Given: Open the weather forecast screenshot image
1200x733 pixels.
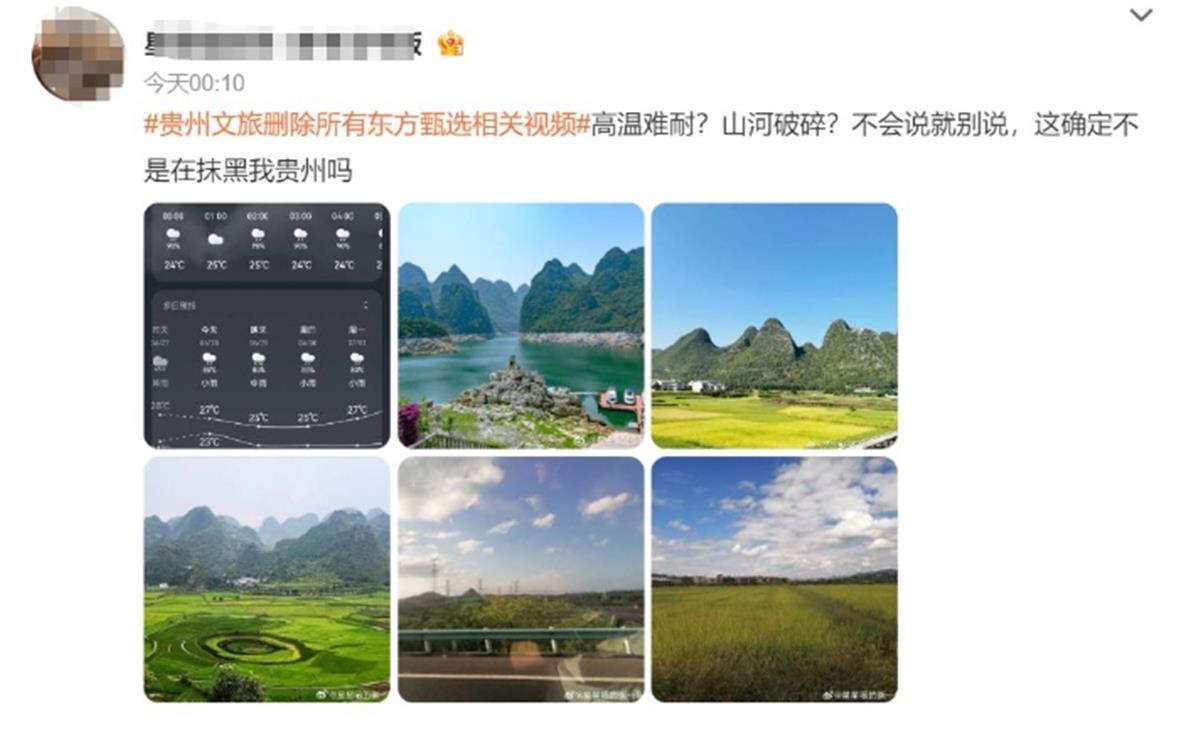Looking at the screenshot, I should click(267, 326).
